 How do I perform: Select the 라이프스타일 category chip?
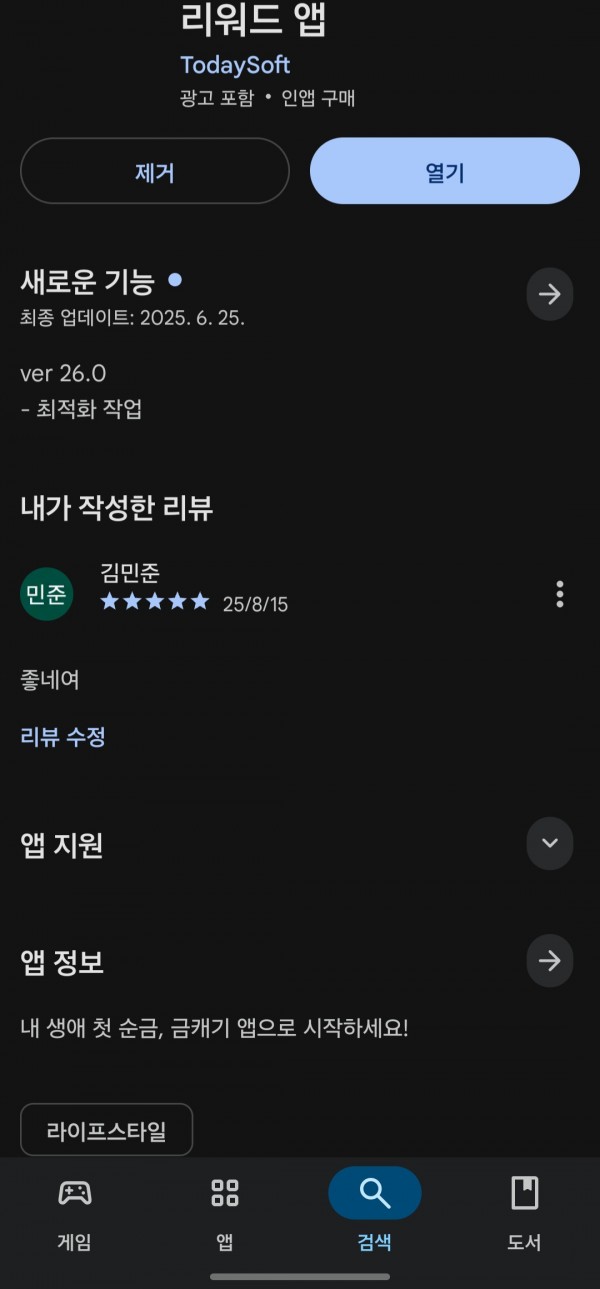tap(106, 1131)
